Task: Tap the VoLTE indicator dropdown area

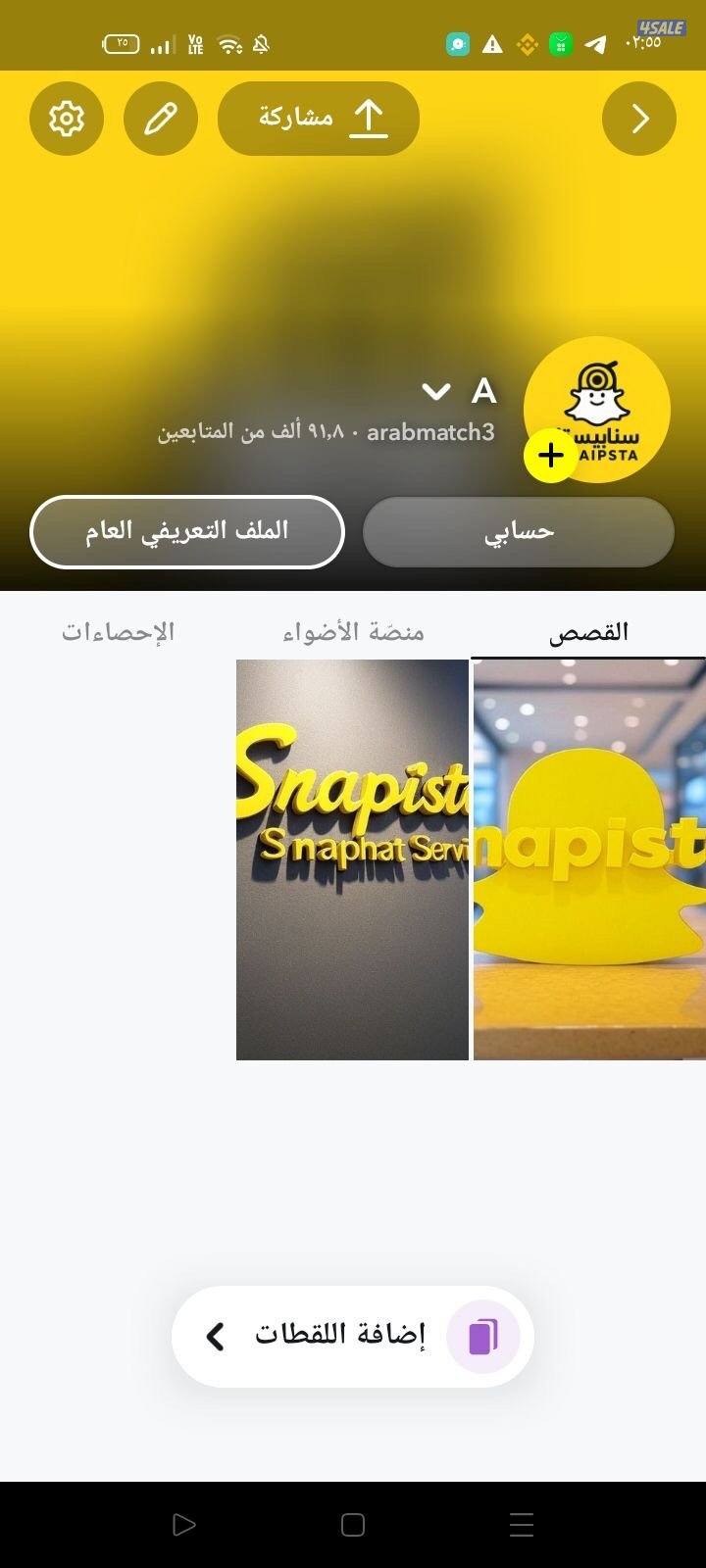Action: point(194,43)
